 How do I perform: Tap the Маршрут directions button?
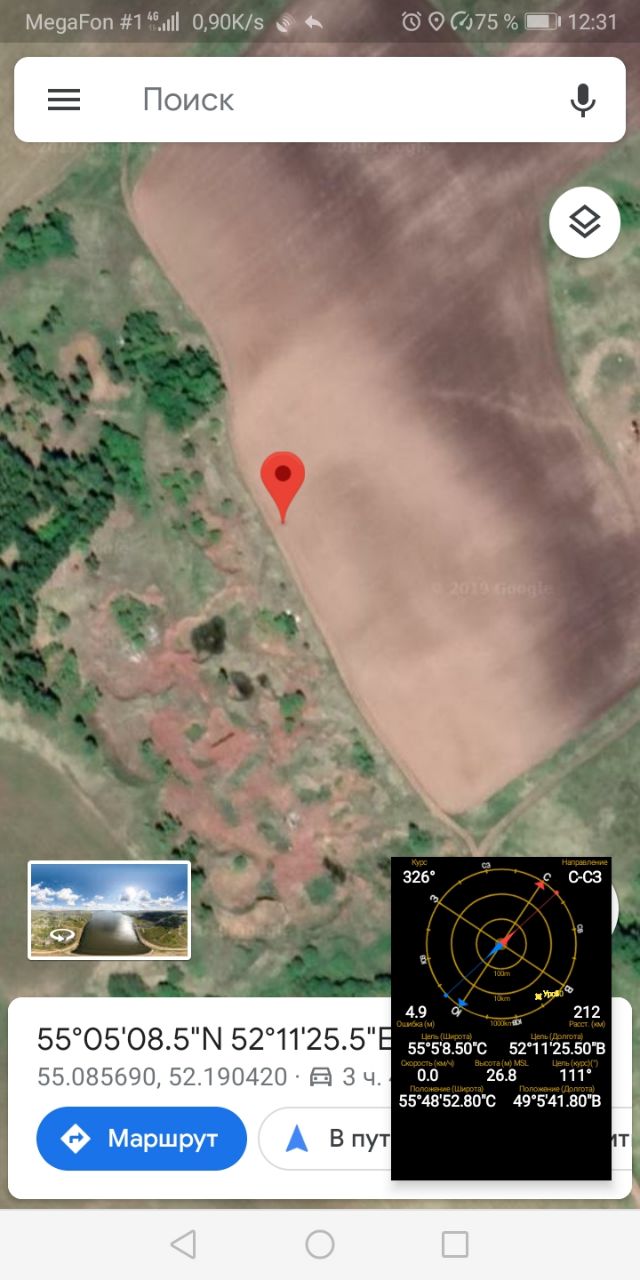tap(141, 1138)
